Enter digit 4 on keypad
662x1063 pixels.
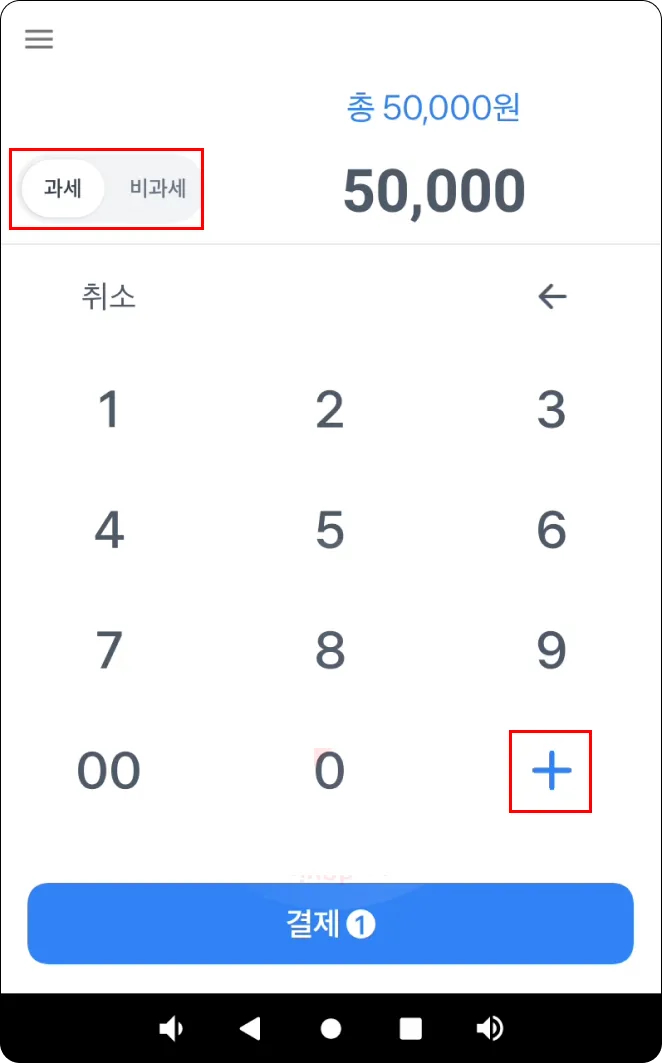[109, 530]
